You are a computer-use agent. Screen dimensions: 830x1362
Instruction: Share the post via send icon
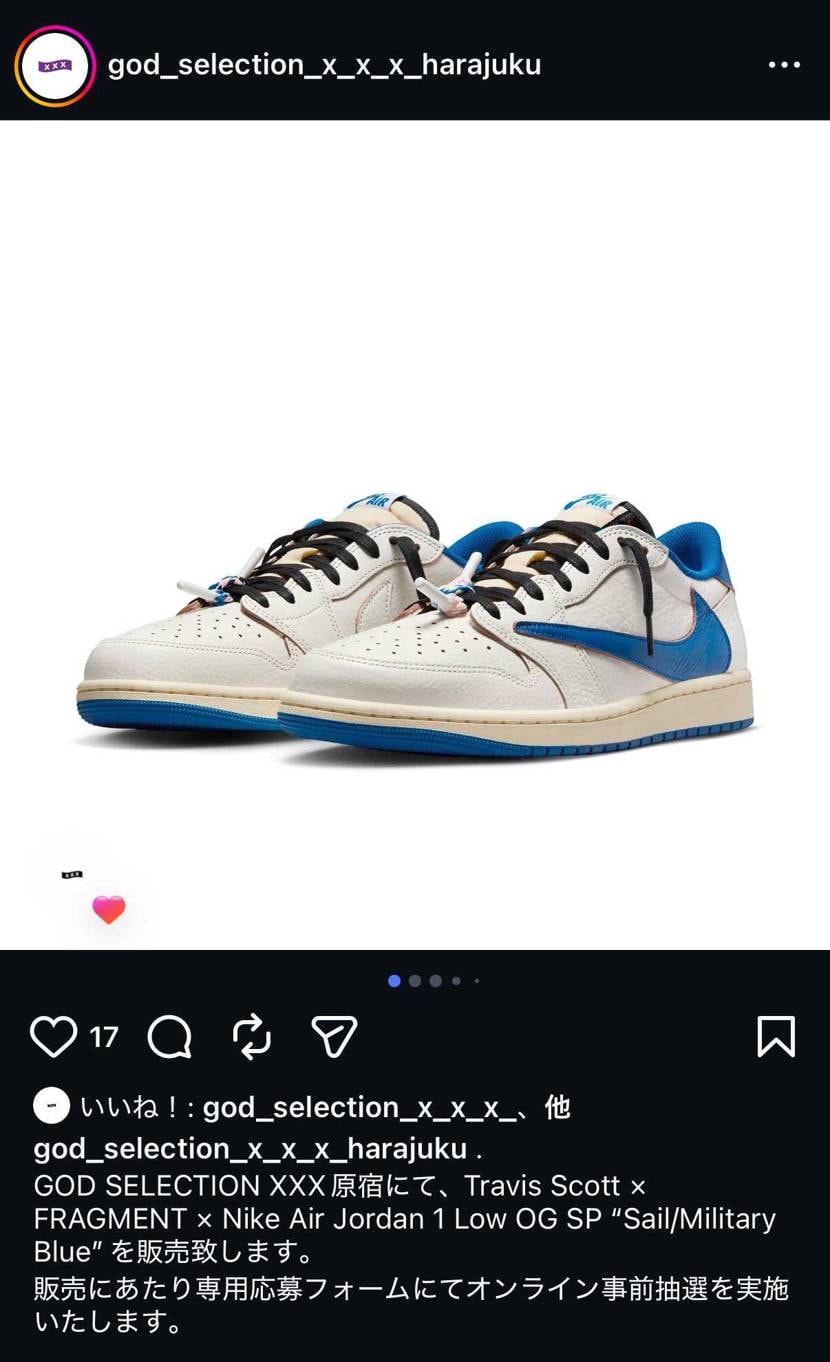coord(334,1037)
